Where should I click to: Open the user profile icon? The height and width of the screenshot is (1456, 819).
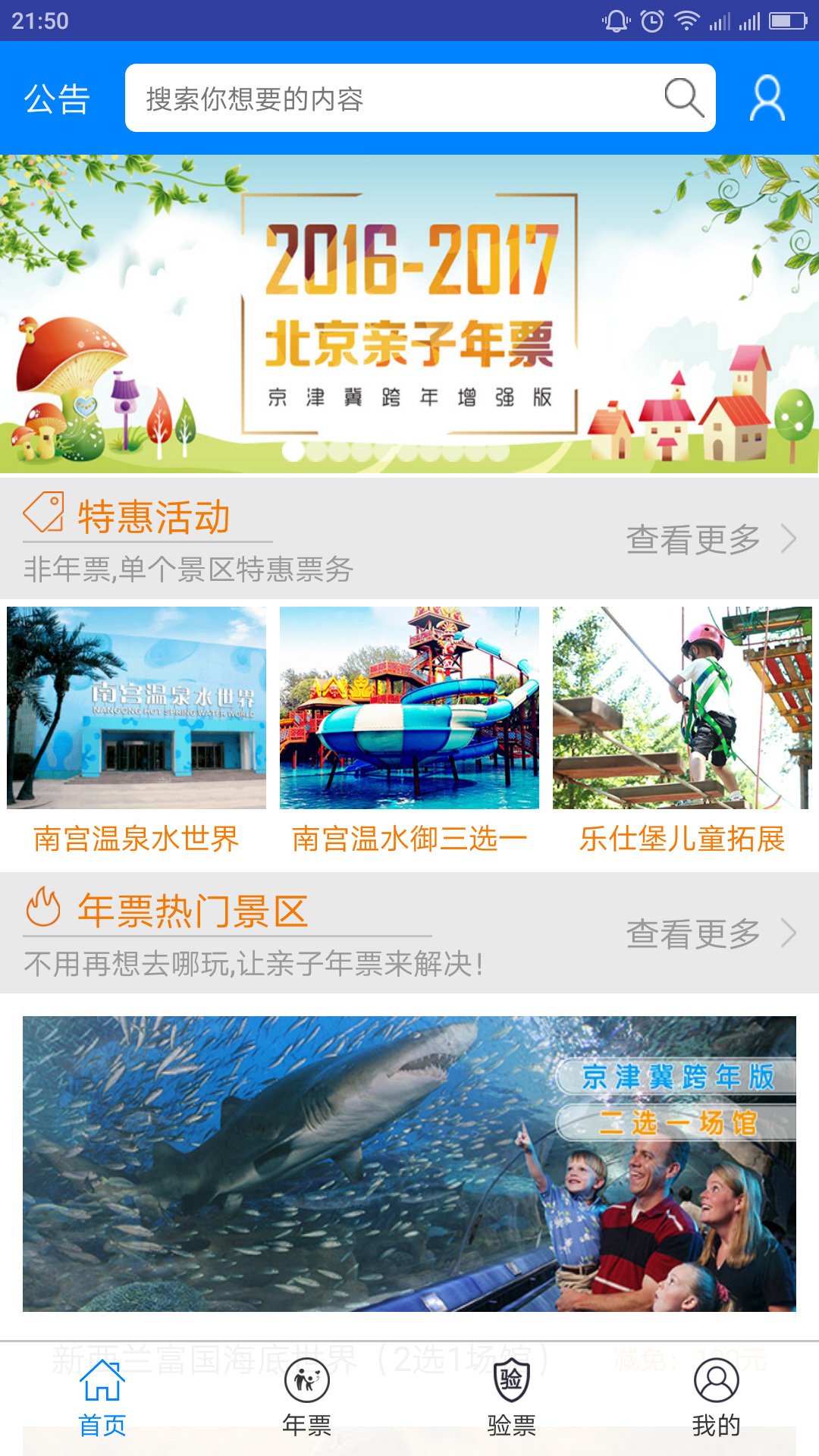[767, 98]
